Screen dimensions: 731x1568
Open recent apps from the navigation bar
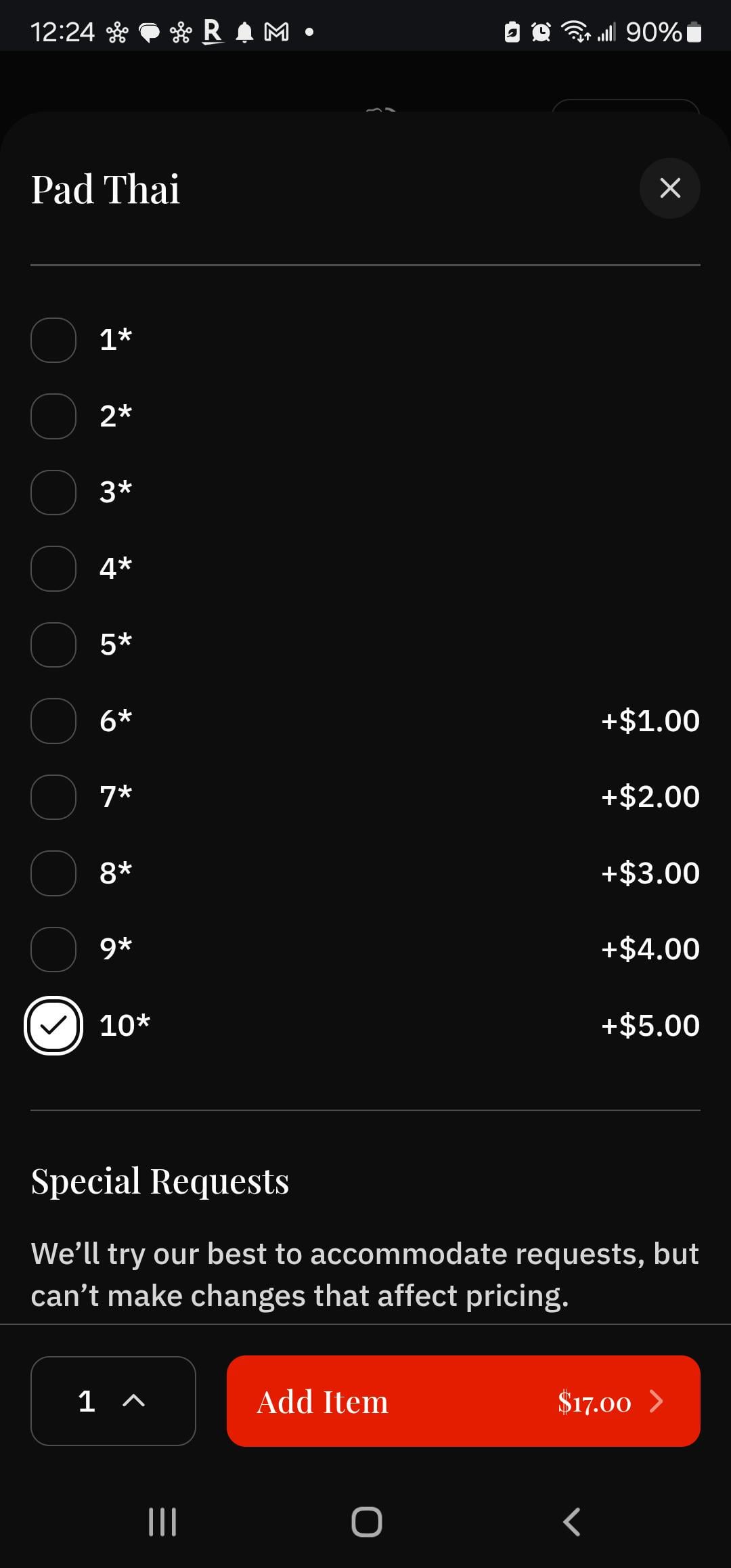click(162, 1522)
